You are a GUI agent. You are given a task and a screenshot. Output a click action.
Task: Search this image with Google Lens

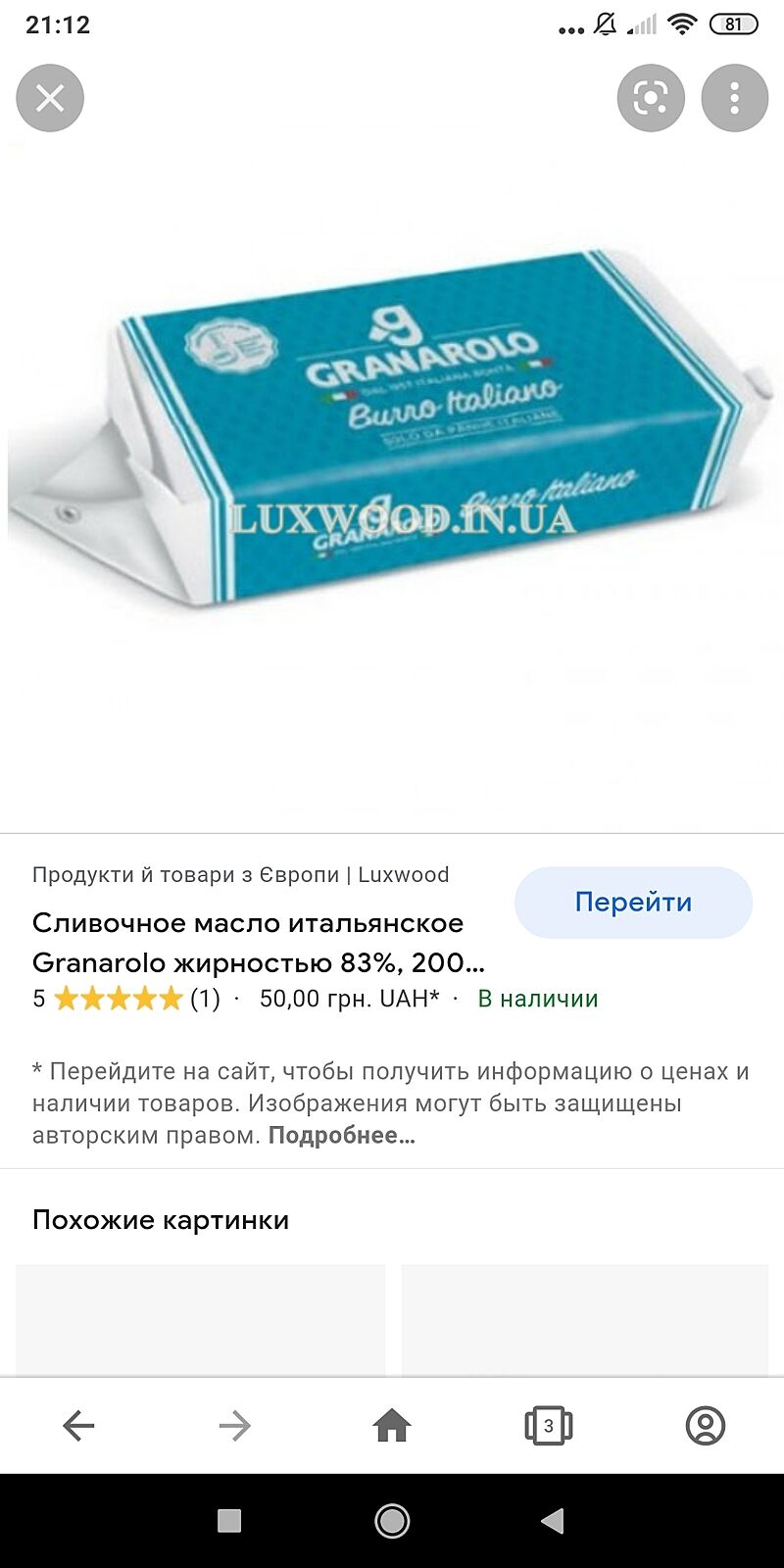tap(651, 98)
